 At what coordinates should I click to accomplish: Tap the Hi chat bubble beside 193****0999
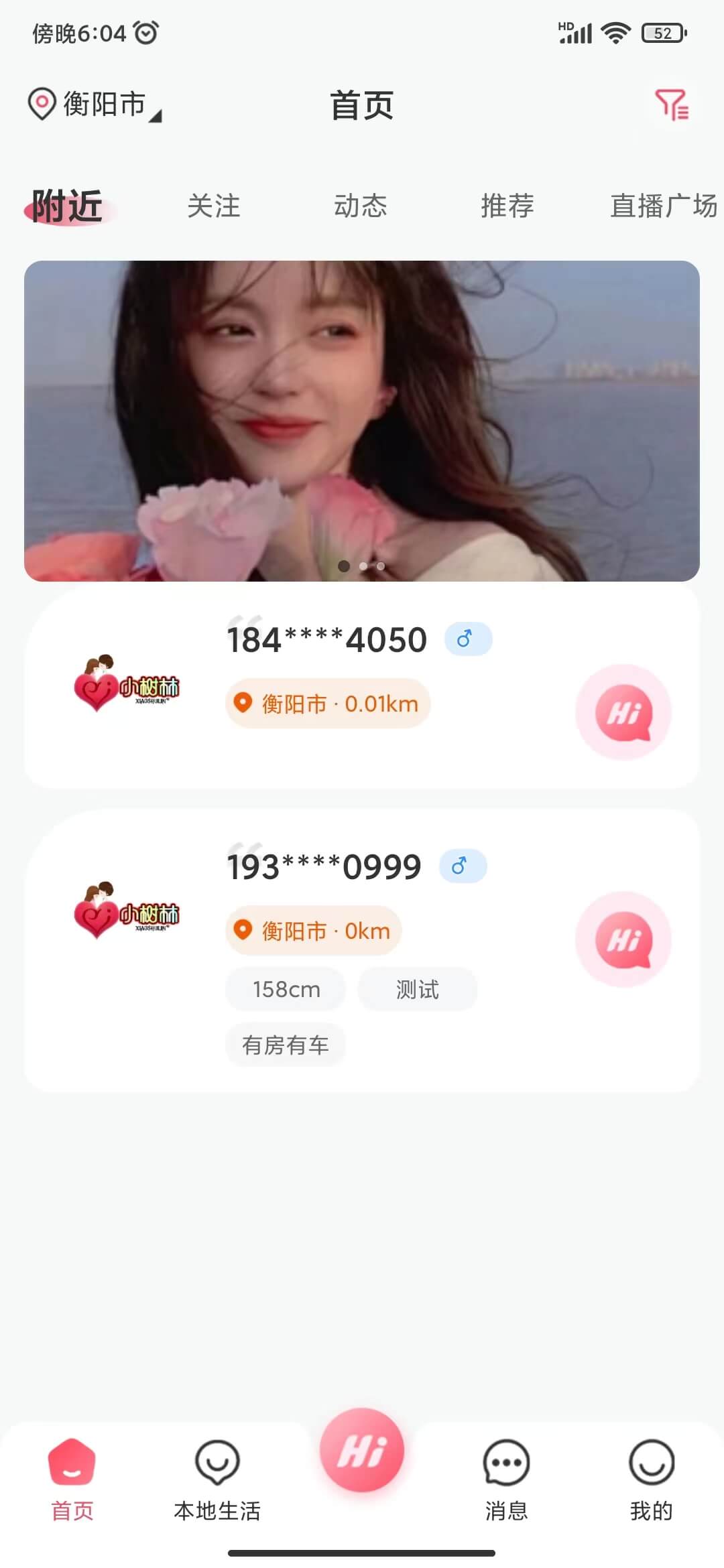[625, 941]
